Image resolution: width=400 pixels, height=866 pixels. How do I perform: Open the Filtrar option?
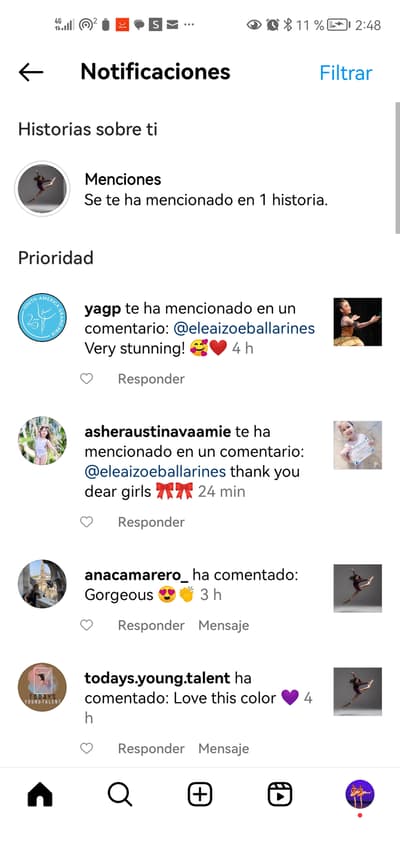click(x=346, y=73)
